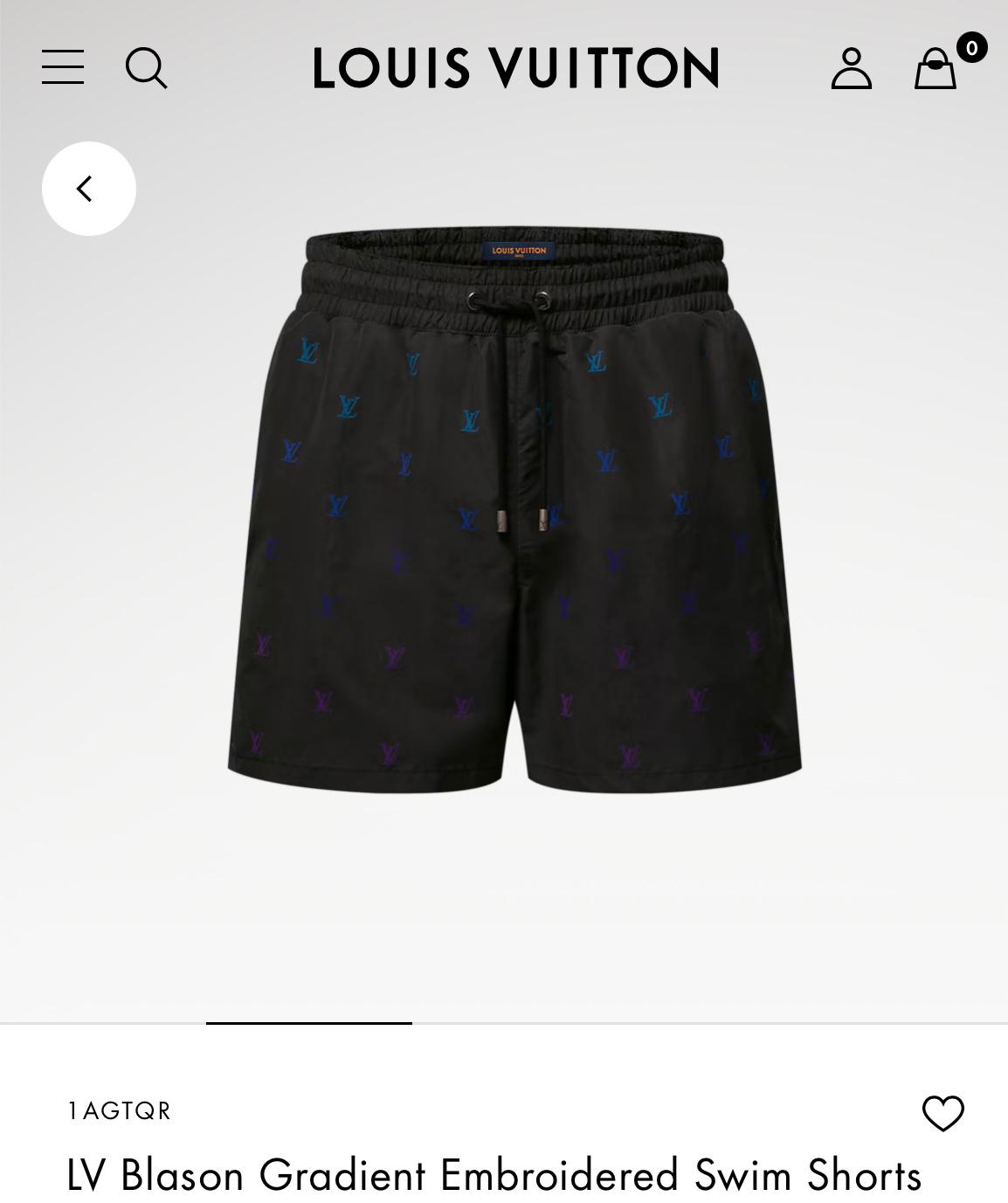This screenshot has width=1008, height=1203.
Task: Navigate home via the LOUIS VUITTON logo
Action: tap(517, 69)
